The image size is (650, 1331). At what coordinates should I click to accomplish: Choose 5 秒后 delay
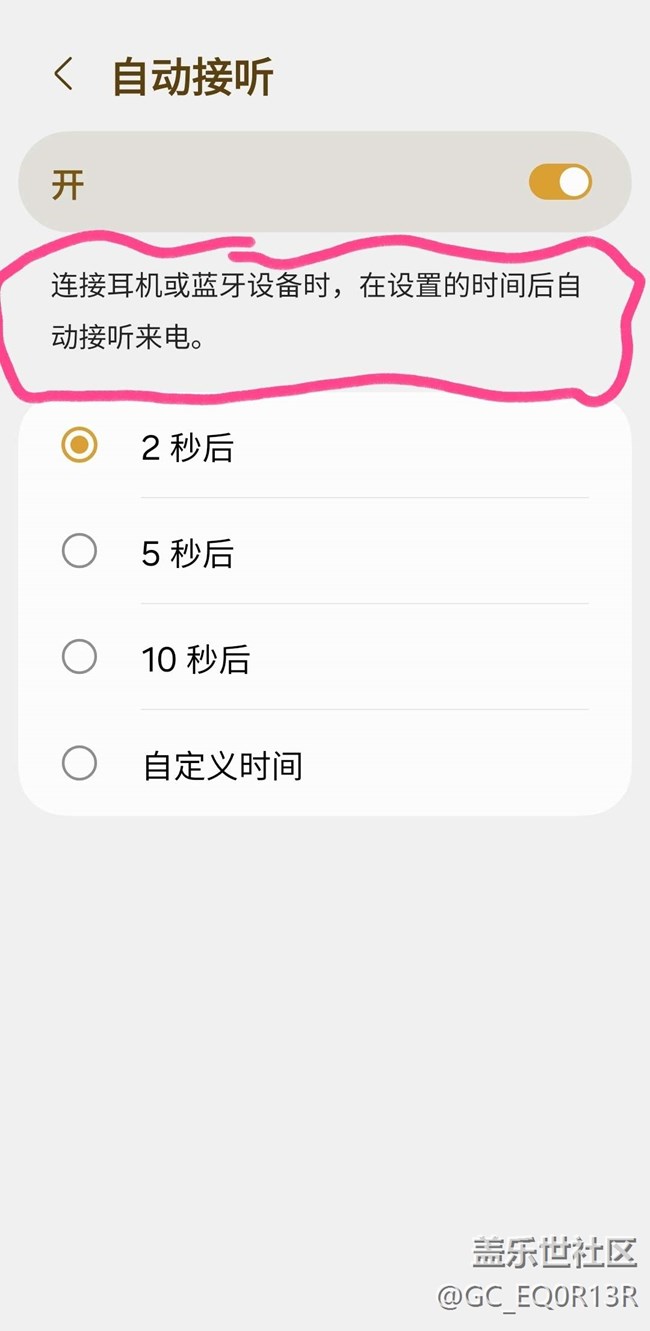point(325,552)
